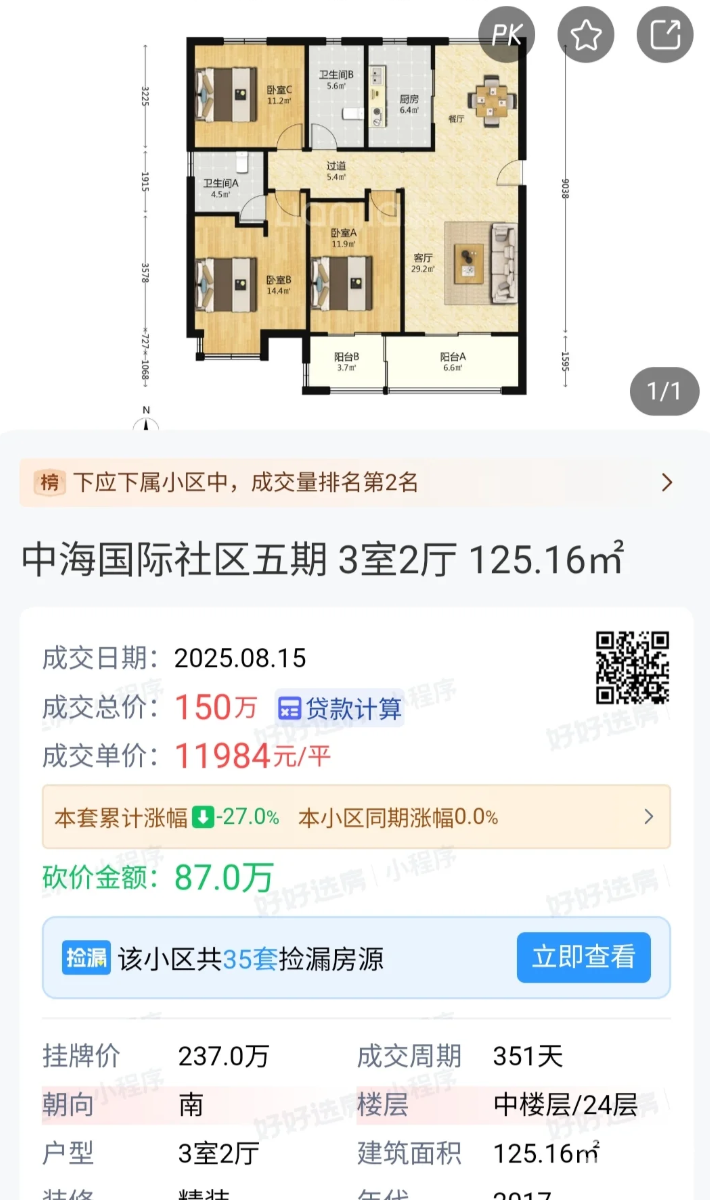The height and width of the screenshot is (1200, 710).
Task: Open the floor plan image
Action: [x=355, y=215]
